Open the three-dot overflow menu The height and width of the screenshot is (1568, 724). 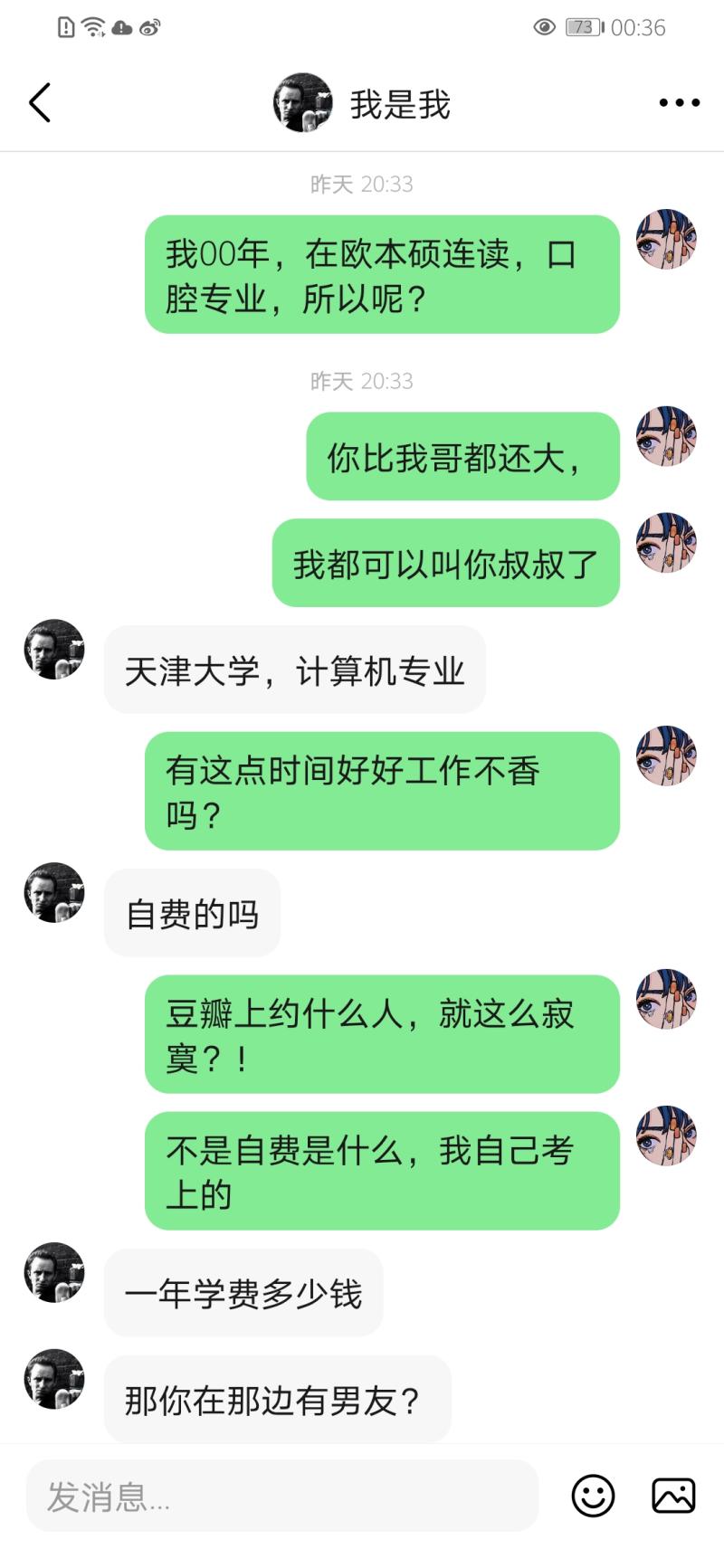pos(679,103)
